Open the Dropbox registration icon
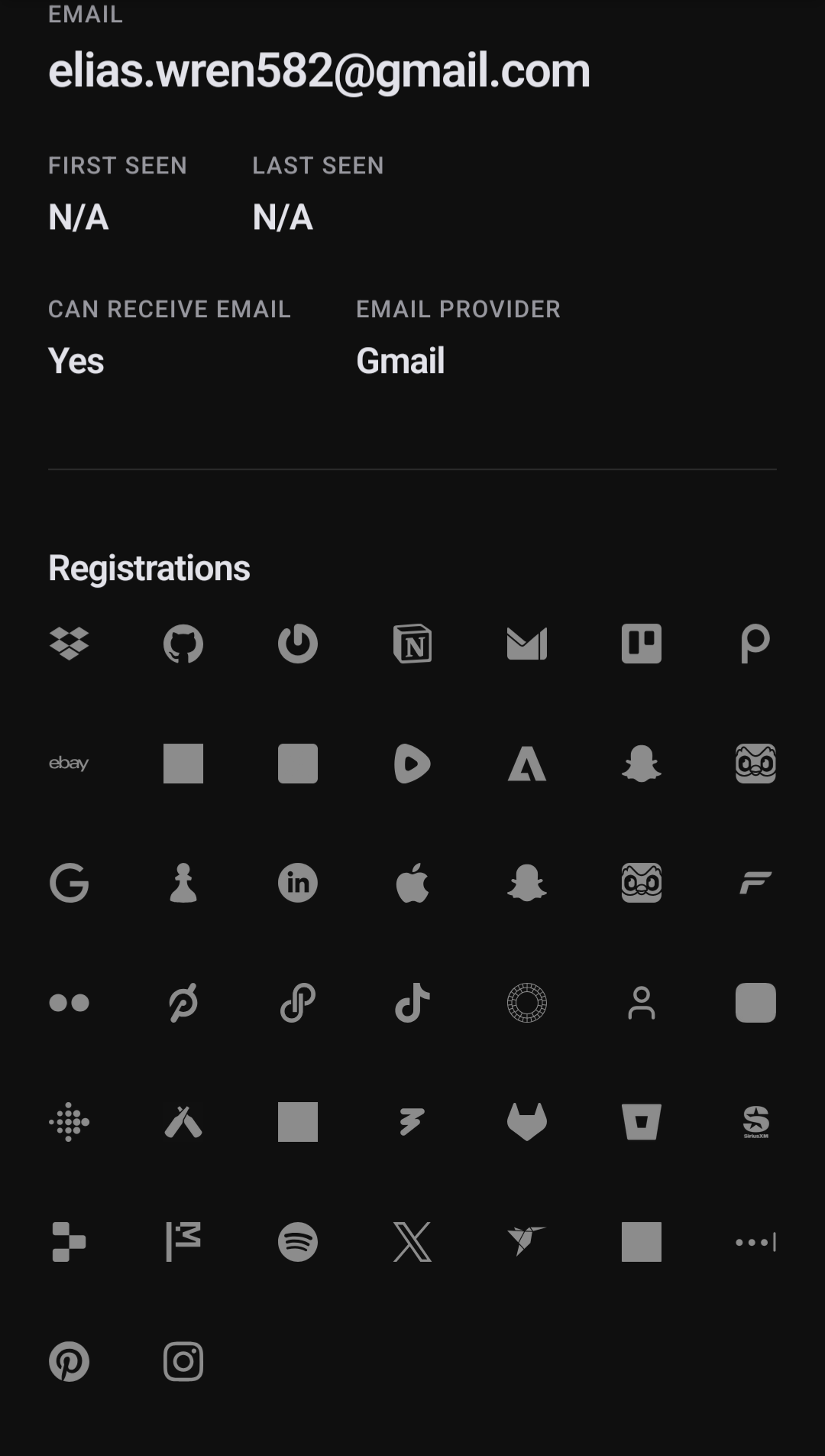This screenshot has height=1456, width=825. (69, 644)
